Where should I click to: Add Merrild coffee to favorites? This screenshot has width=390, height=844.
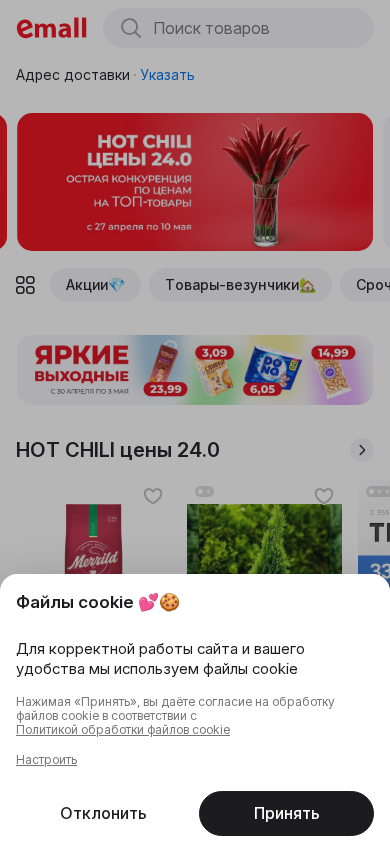click(x=153, y=496)
